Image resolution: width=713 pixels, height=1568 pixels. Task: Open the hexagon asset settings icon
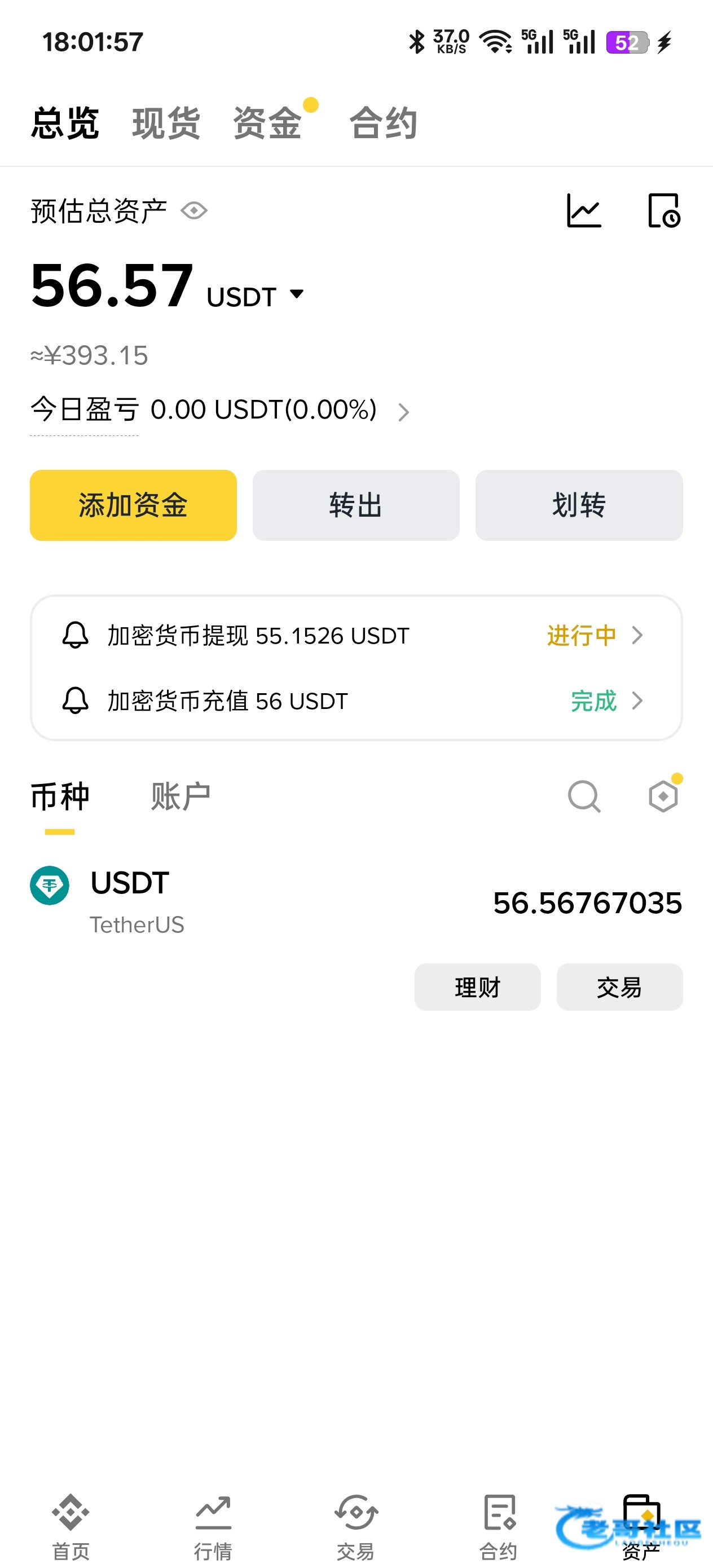663,797
